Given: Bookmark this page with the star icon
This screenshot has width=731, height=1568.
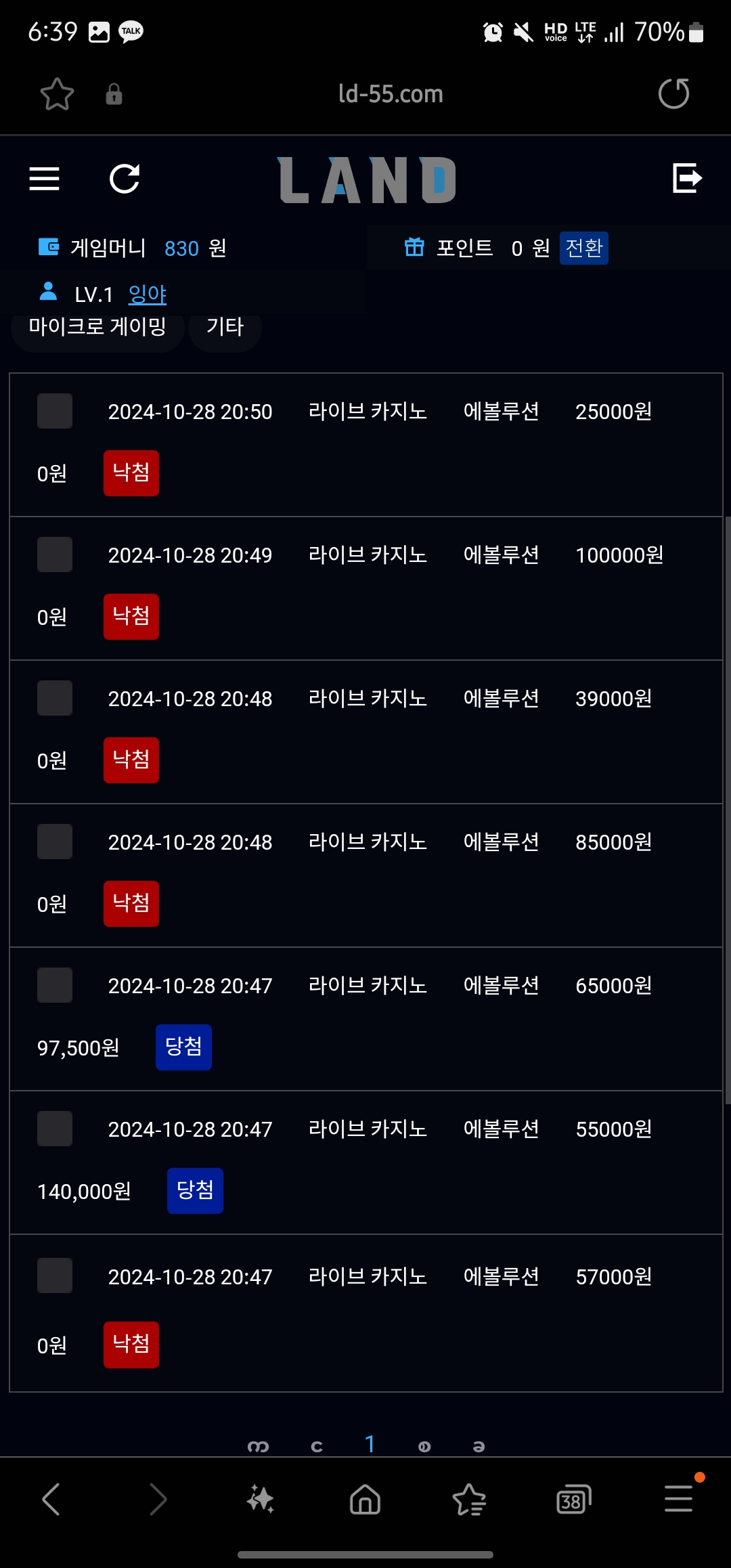Looking at the screenshot, I should point(57,94).
